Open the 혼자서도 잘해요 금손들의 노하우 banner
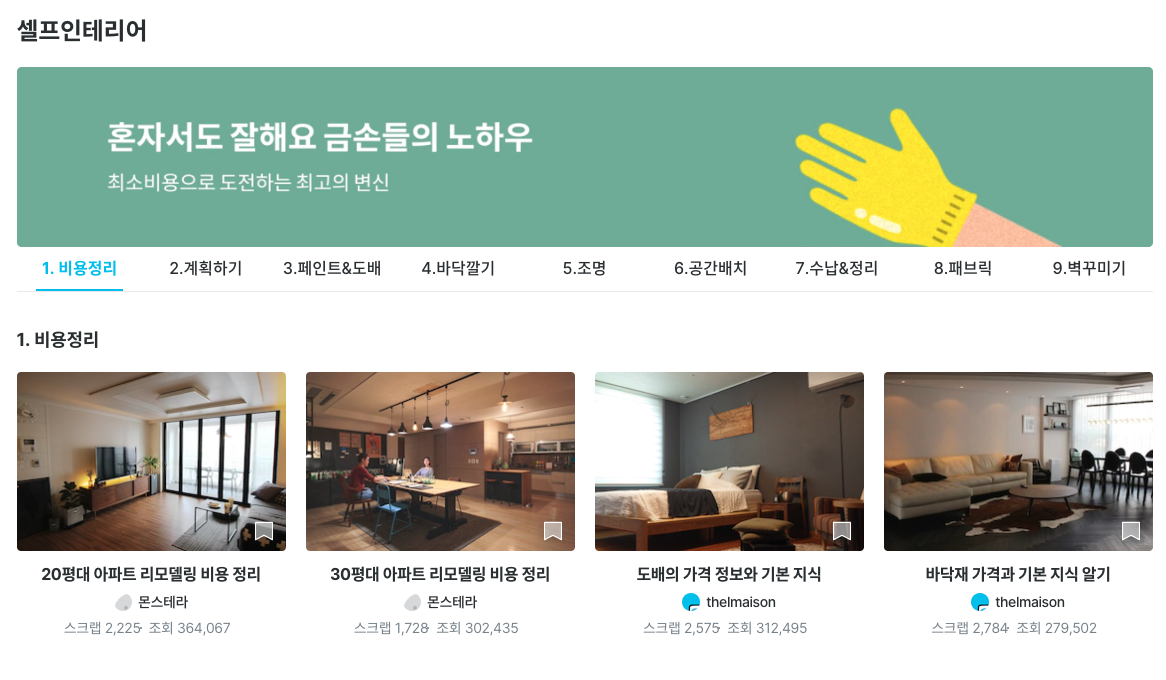Viewport: 1166px width, 680px height. pos(584,157)
